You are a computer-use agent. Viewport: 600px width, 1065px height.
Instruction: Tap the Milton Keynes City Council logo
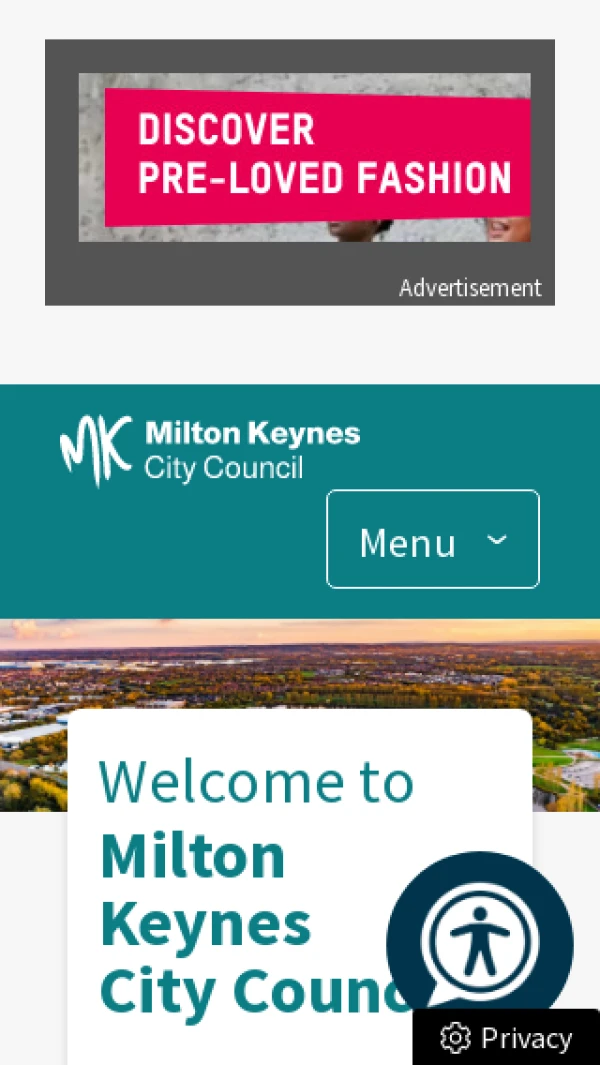click(x=210, y=450)
